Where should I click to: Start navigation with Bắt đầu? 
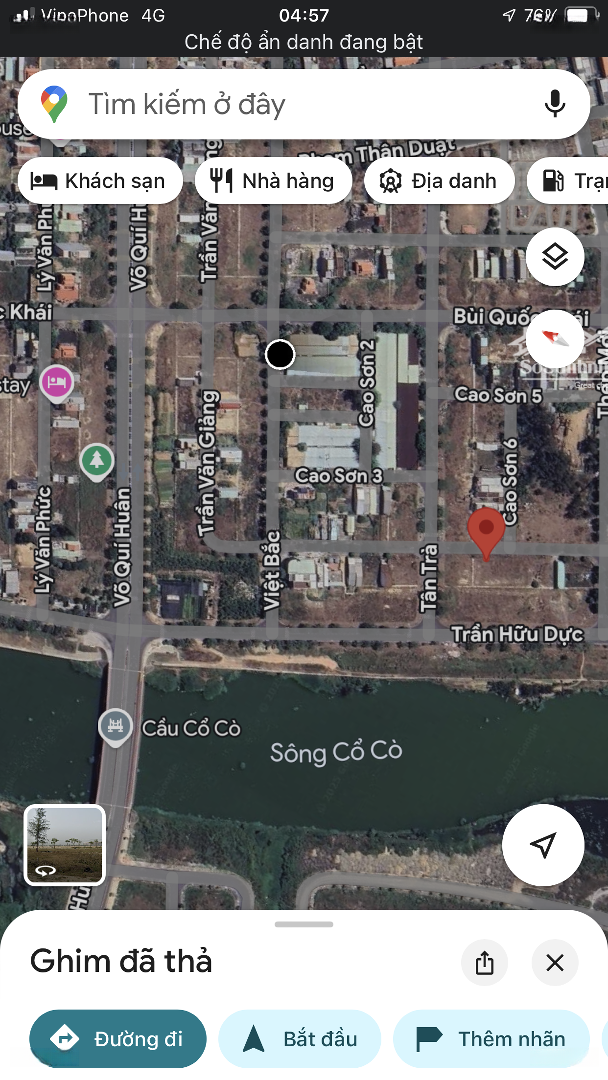coord(300,1039)
